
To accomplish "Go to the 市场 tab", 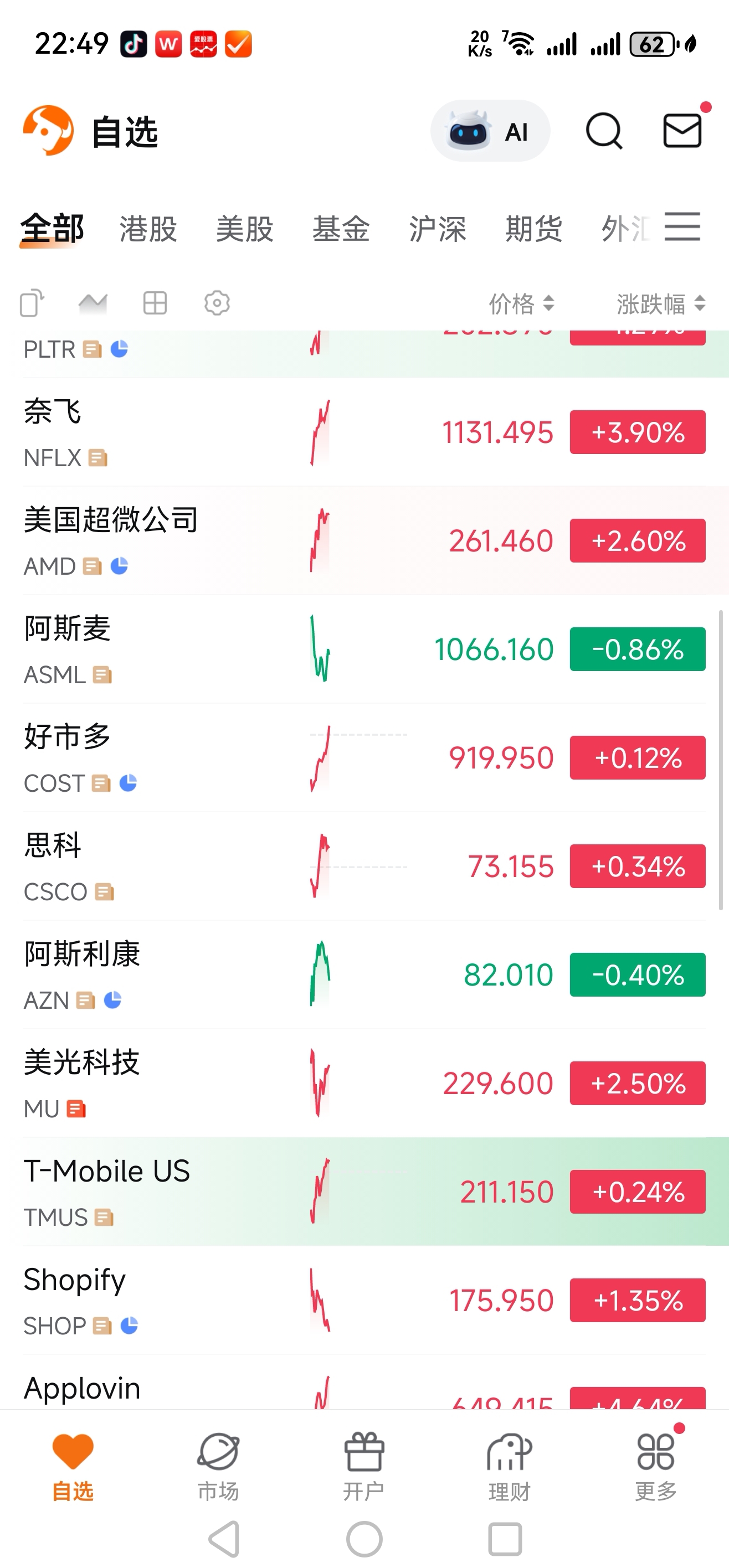I will 218,1464.
